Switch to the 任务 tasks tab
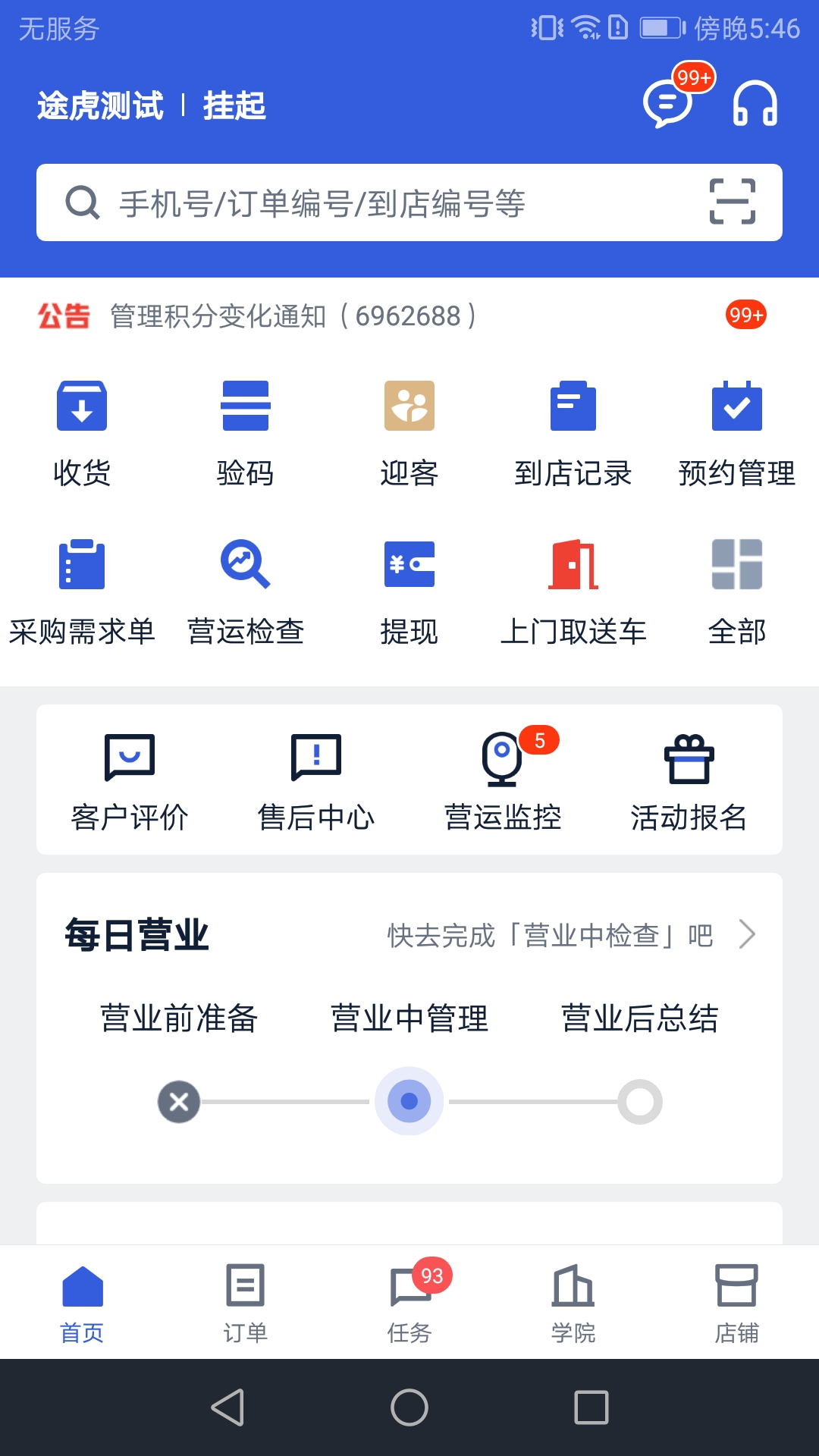819x1456 pixels. click(409, 1302)
